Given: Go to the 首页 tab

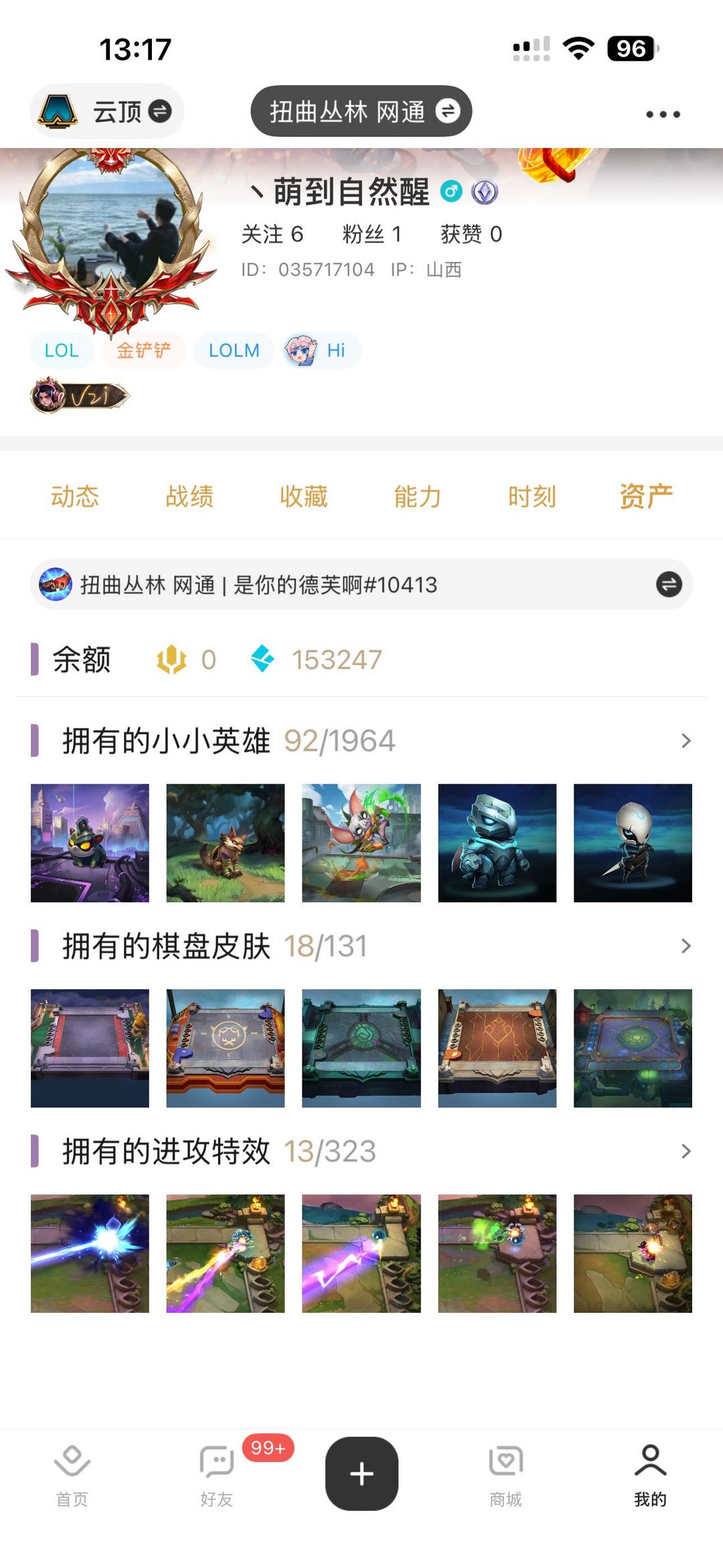Looking at the screenshot, I should (72, 1474).
